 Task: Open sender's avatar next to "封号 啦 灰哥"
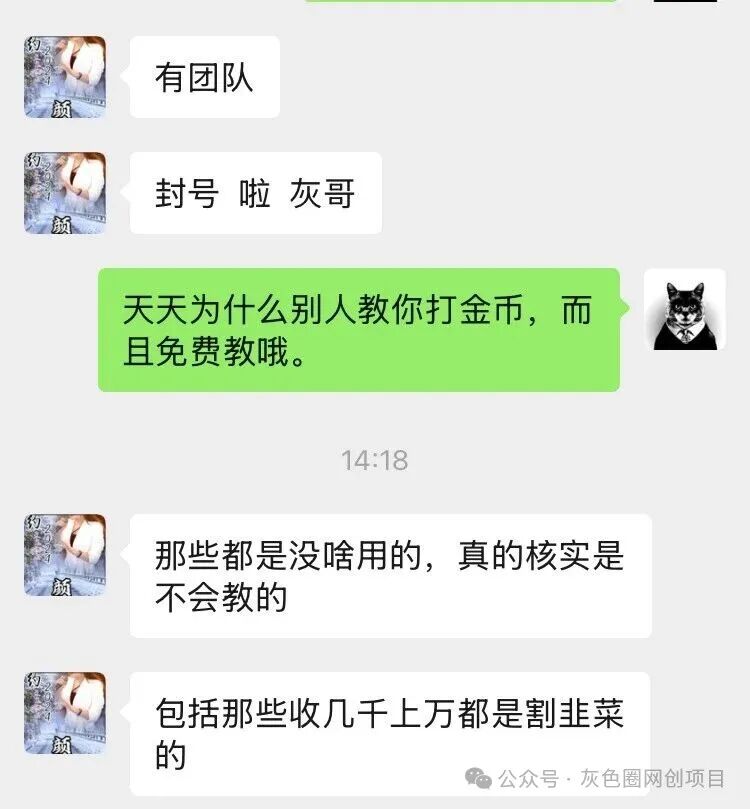point(65,193)
